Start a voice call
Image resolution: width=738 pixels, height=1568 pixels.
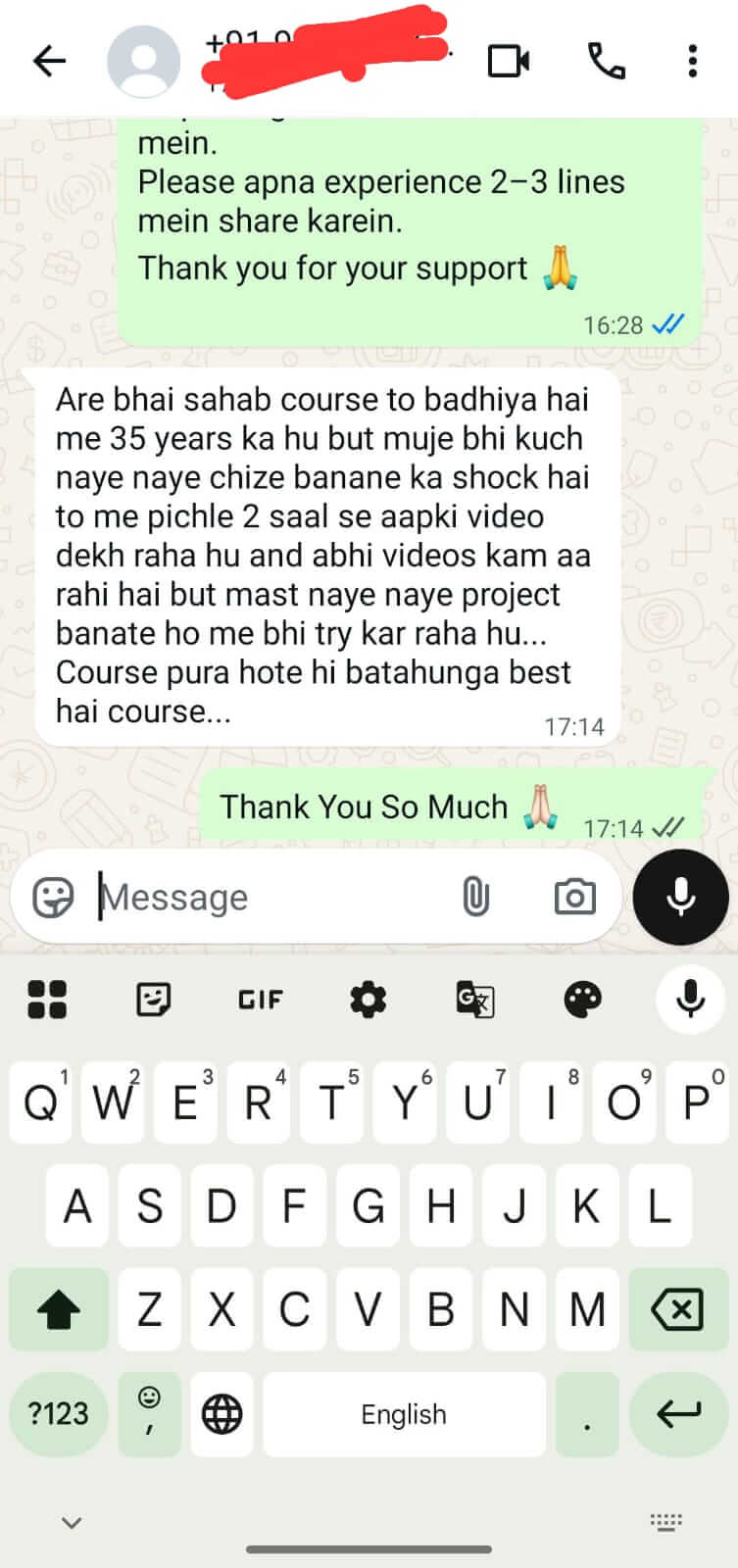click(606, 61)
